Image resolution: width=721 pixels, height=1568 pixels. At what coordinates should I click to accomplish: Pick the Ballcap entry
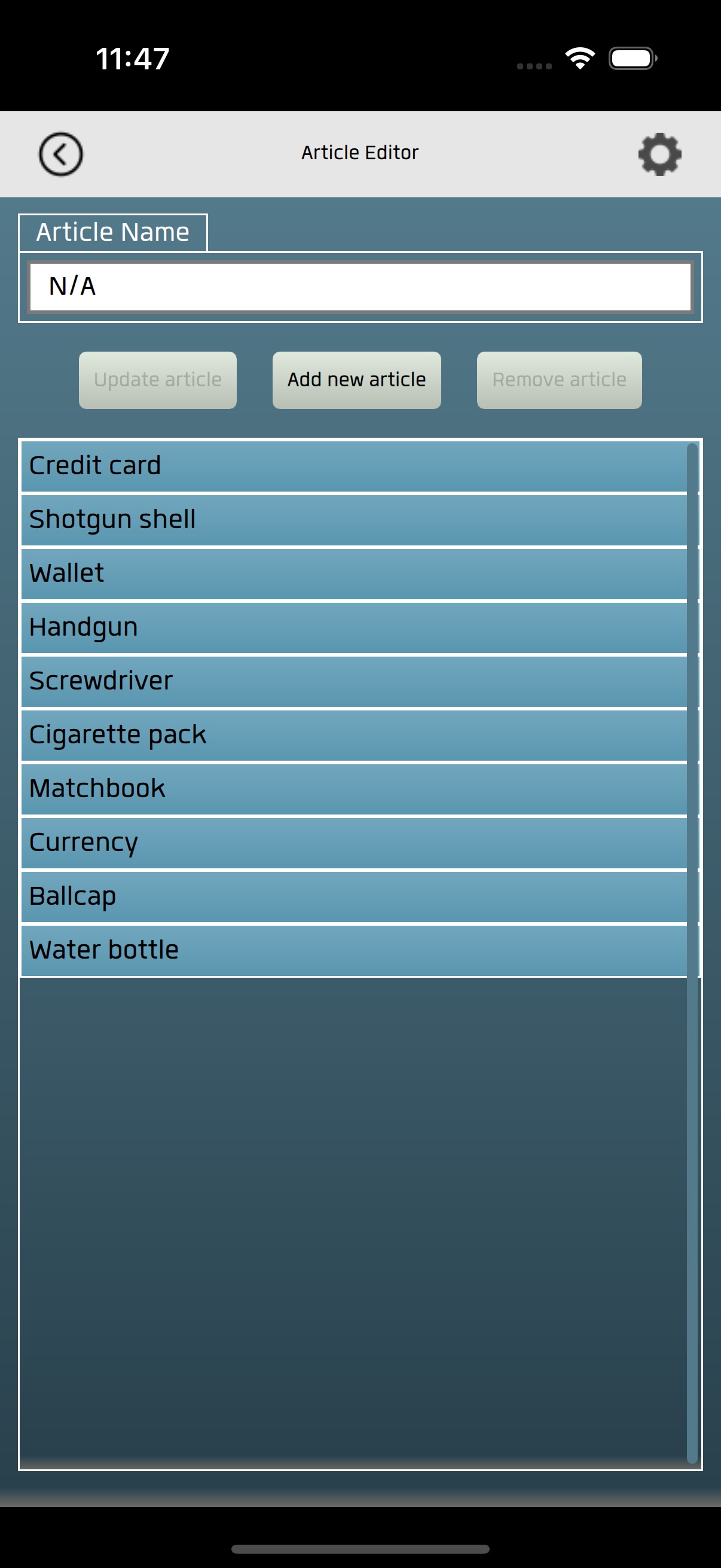pyautogui.click(x=355, y=896)
